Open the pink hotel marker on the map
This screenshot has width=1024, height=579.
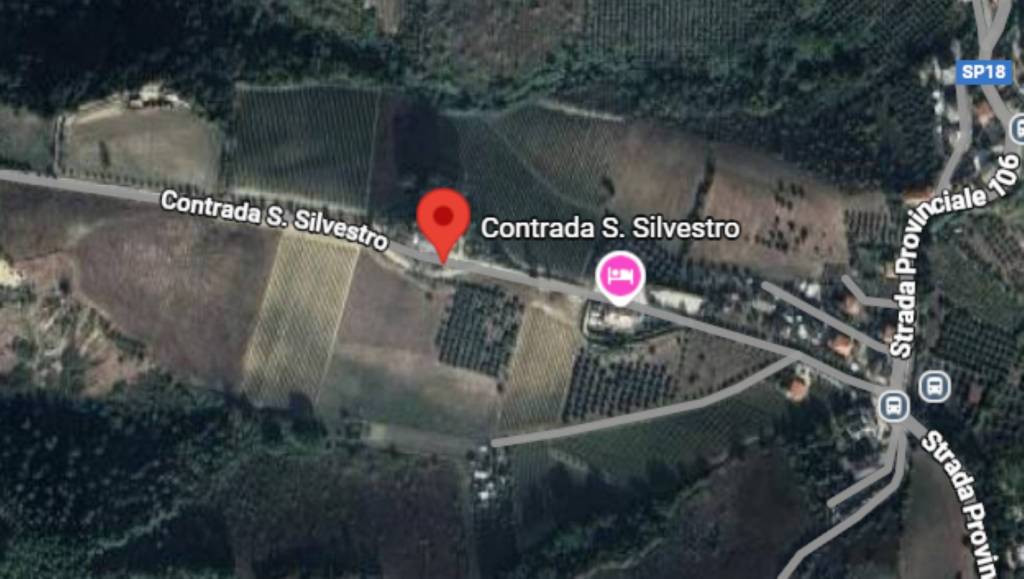[x=620, y=275]
